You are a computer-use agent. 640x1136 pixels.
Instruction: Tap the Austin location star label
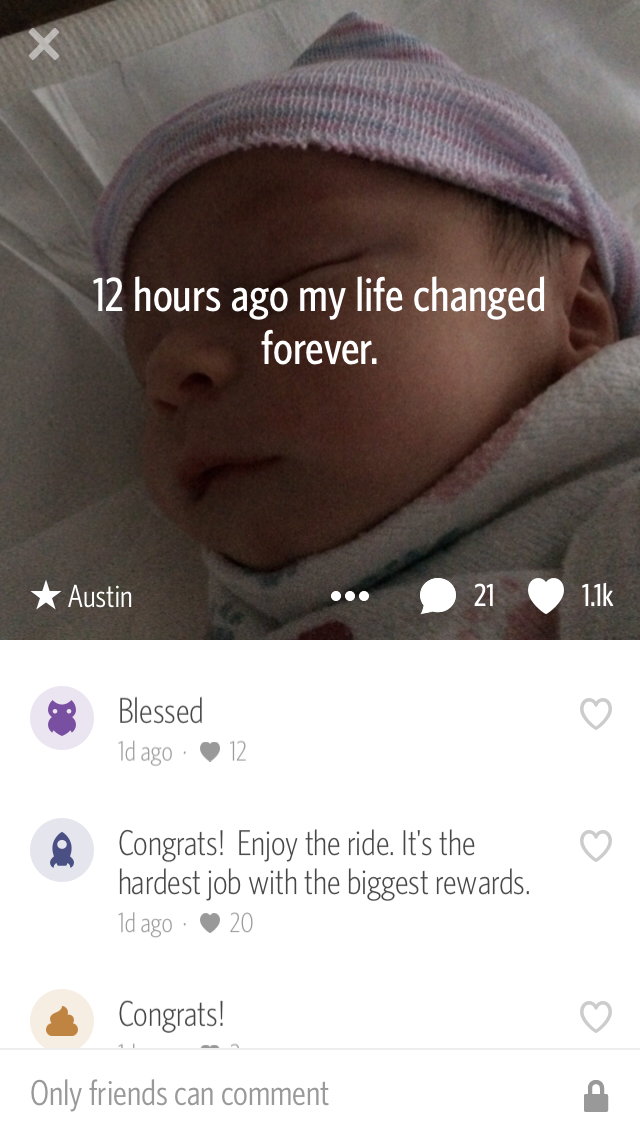click(x=82, y=596)
